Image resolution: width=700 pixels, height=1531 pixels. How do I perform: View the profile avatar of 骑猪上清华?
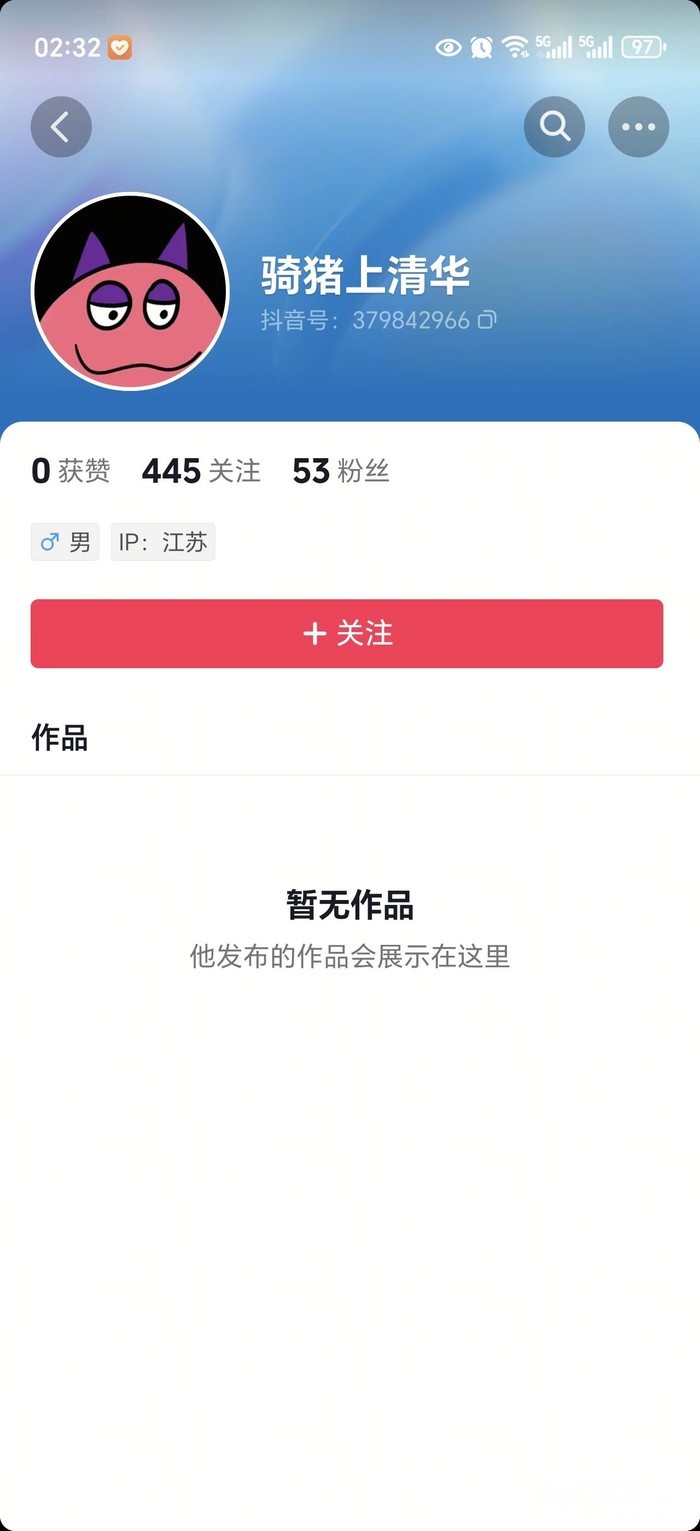coord(130,291)
